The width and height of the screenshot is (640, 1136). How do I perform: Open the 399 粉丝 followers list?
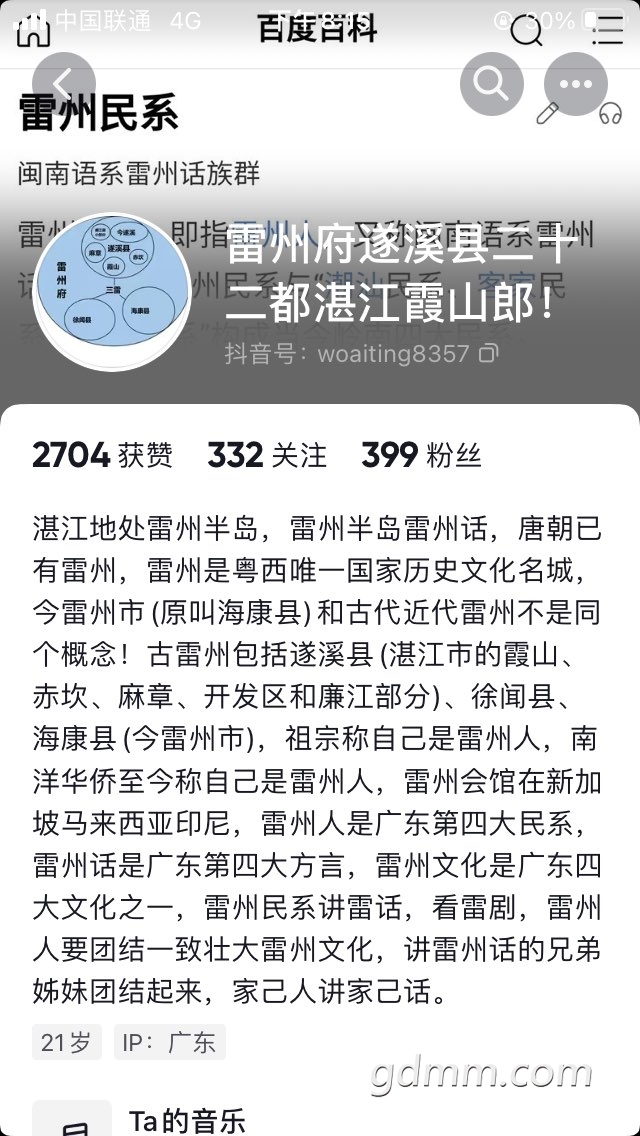point(421,456)
